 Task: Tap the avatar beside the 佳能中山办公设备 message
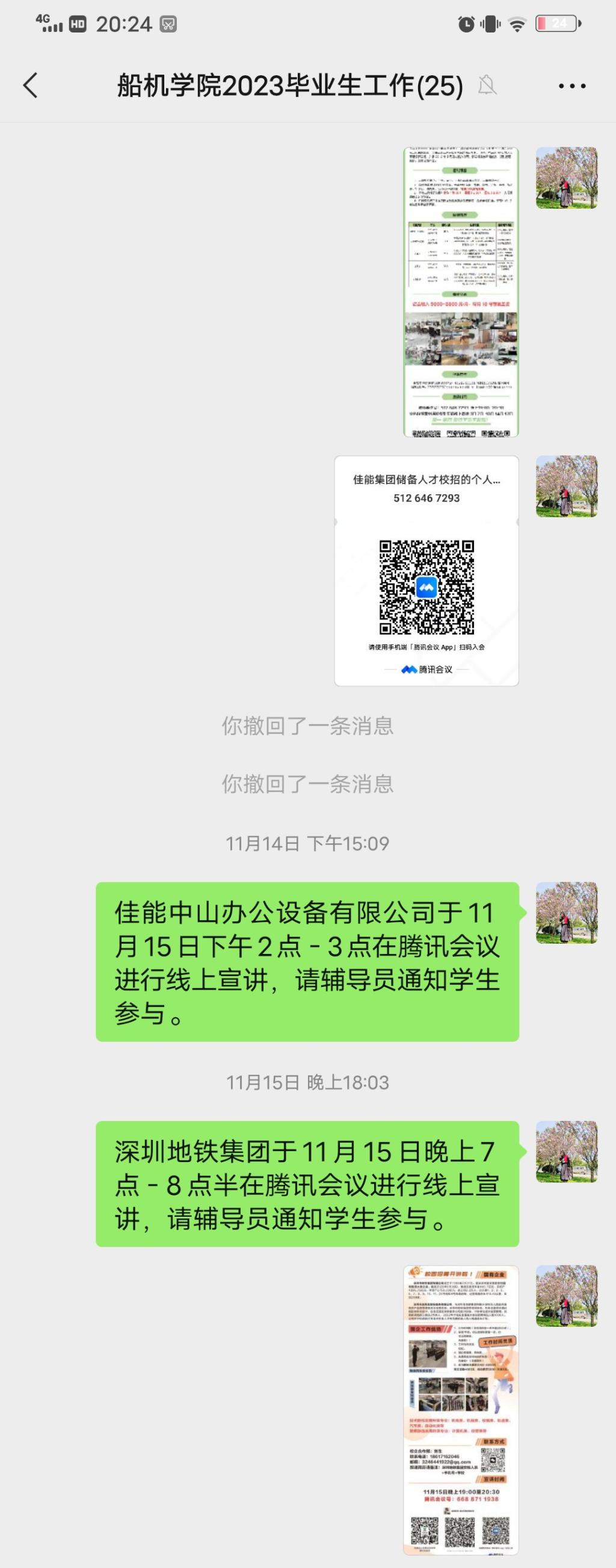click(566, 912)
